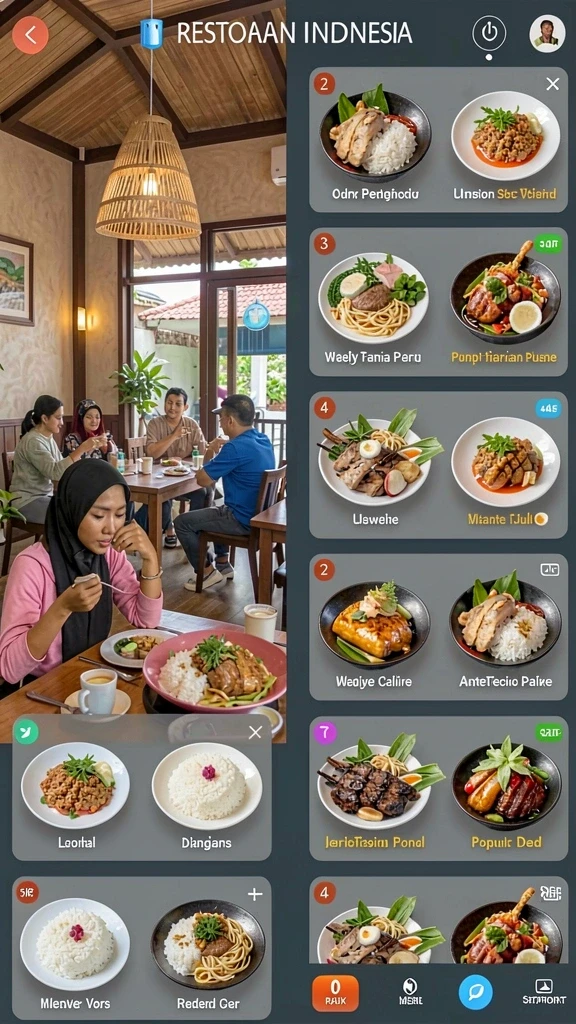Screen dimensions: 576x1024
Task: Tap the power icon in the header
Action: (489, 33)
